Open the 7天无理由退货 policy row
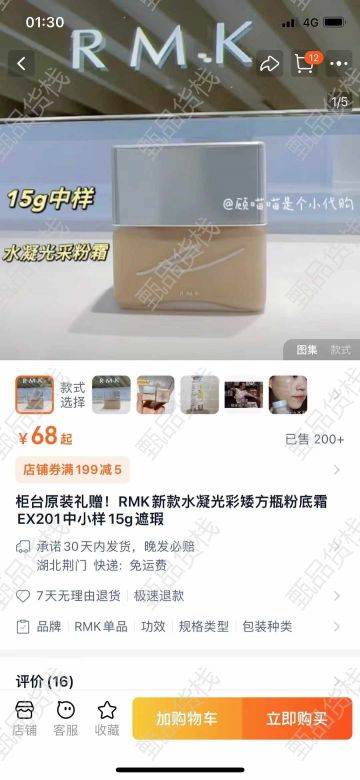Screen dimensions: 360x780 coord(180,595)
